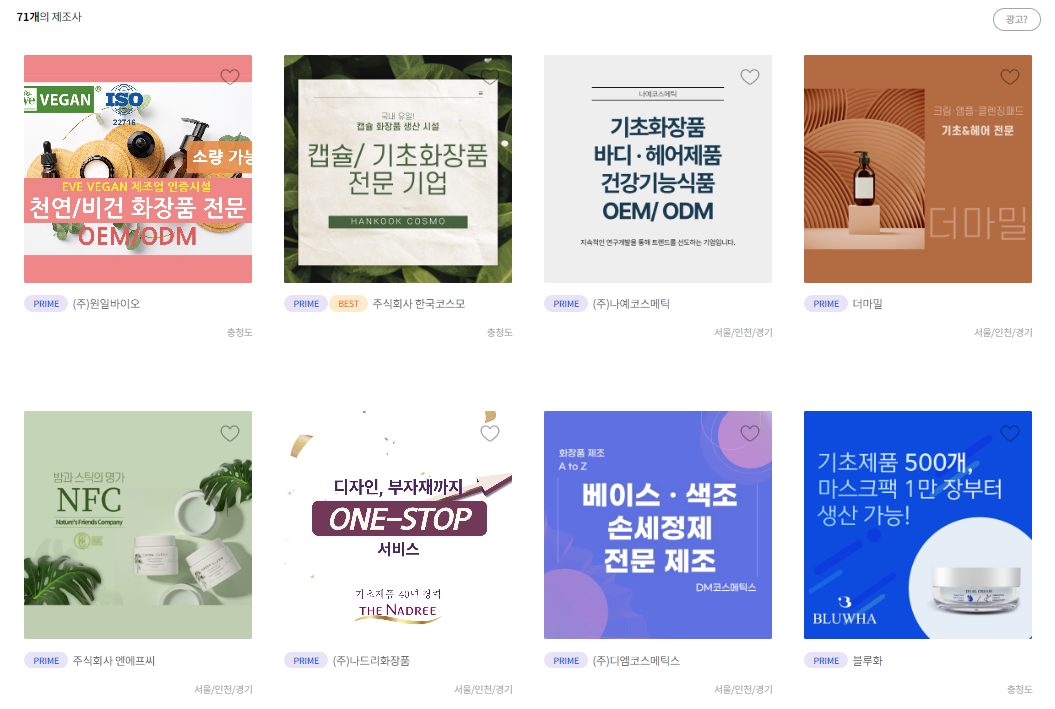1055x709 pixels.
Task: Like the 블루화 manufacturer card
Action: click(x=1010, y=433)
